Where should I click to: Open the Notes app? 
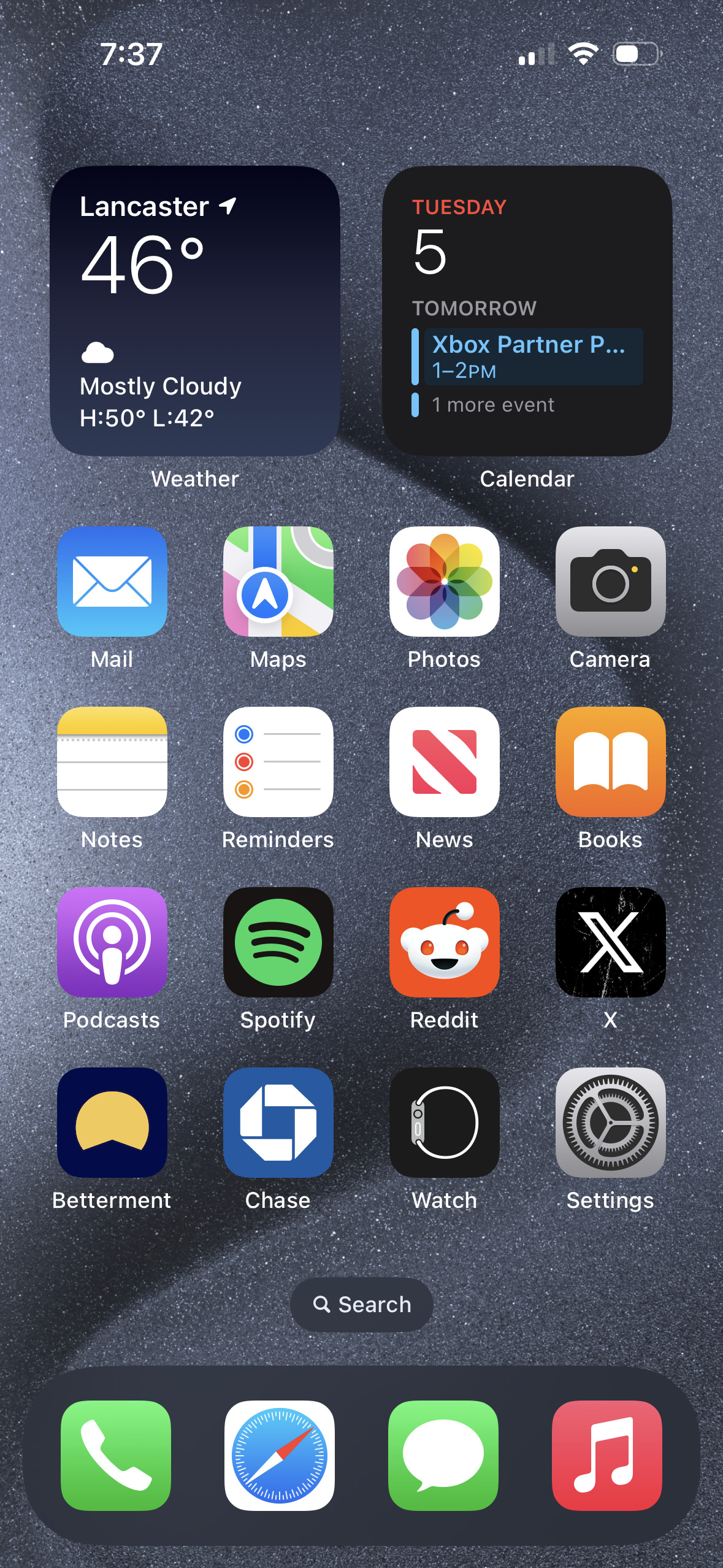[x=112, y=761]
